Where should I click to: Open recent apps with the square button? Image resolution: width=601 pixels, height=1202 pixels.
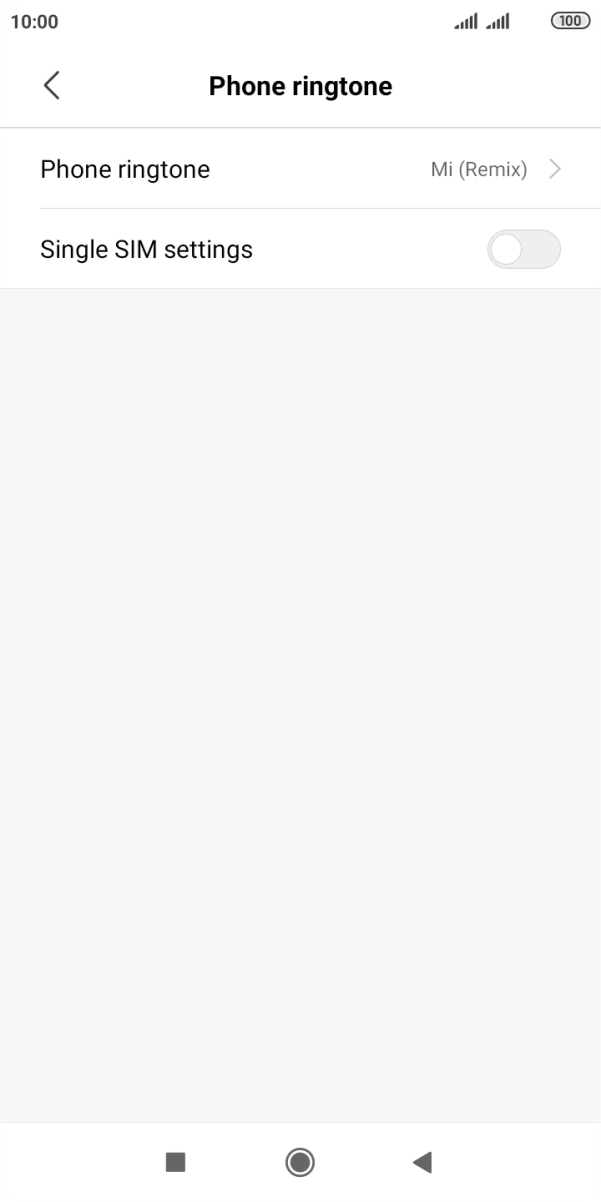[176, 1161]
